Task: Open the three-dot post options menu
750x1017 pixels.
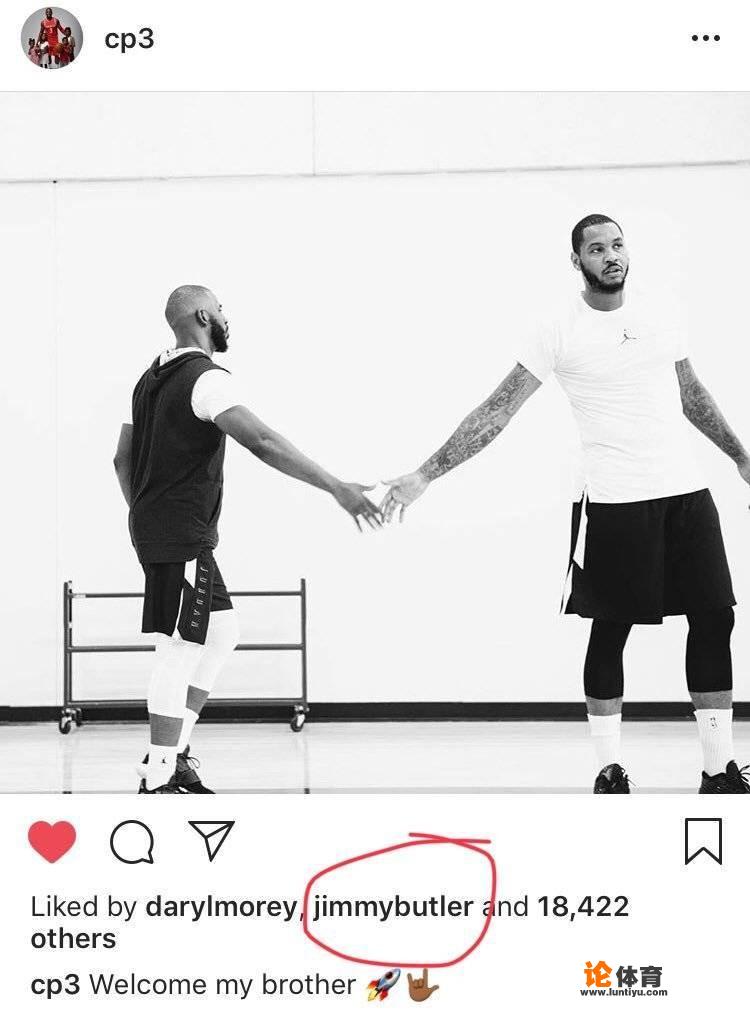Action: coord(705,38)
